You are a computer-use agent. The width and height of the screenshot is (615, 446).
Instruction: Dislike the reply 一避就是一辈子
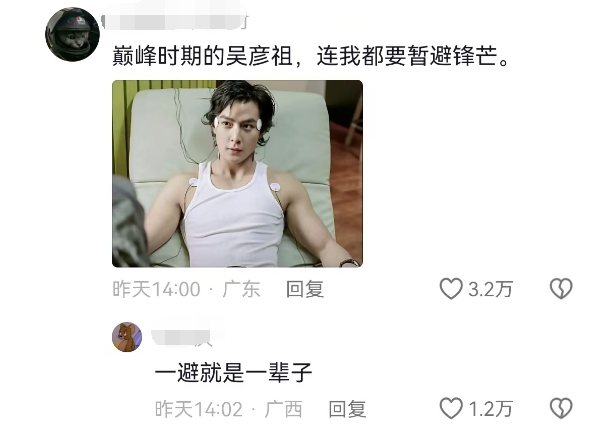pyautogui.click(x=561, y=408)
